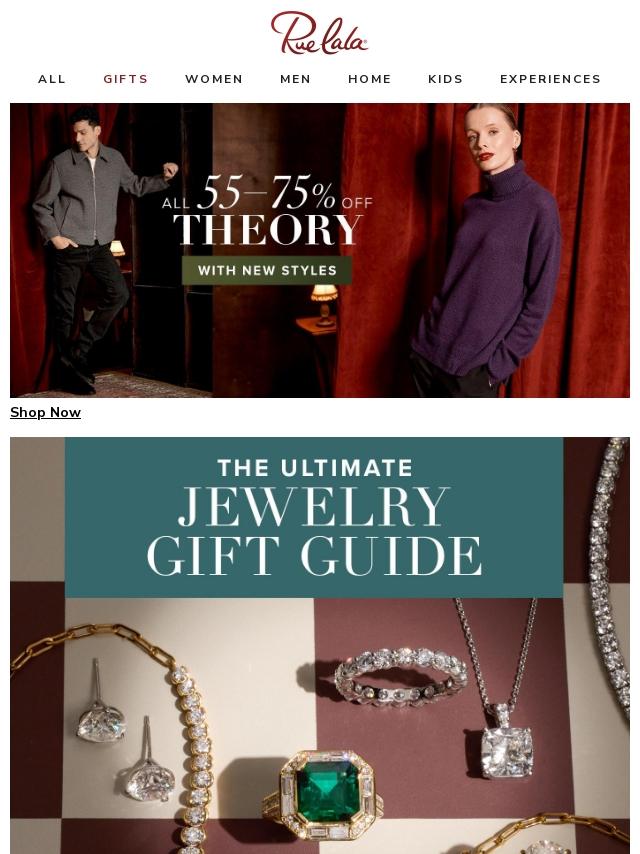The height and width of the screenshot is (854, 640).
Task: Open the Theory 55–75% off banner
Action: pos(320,250)
